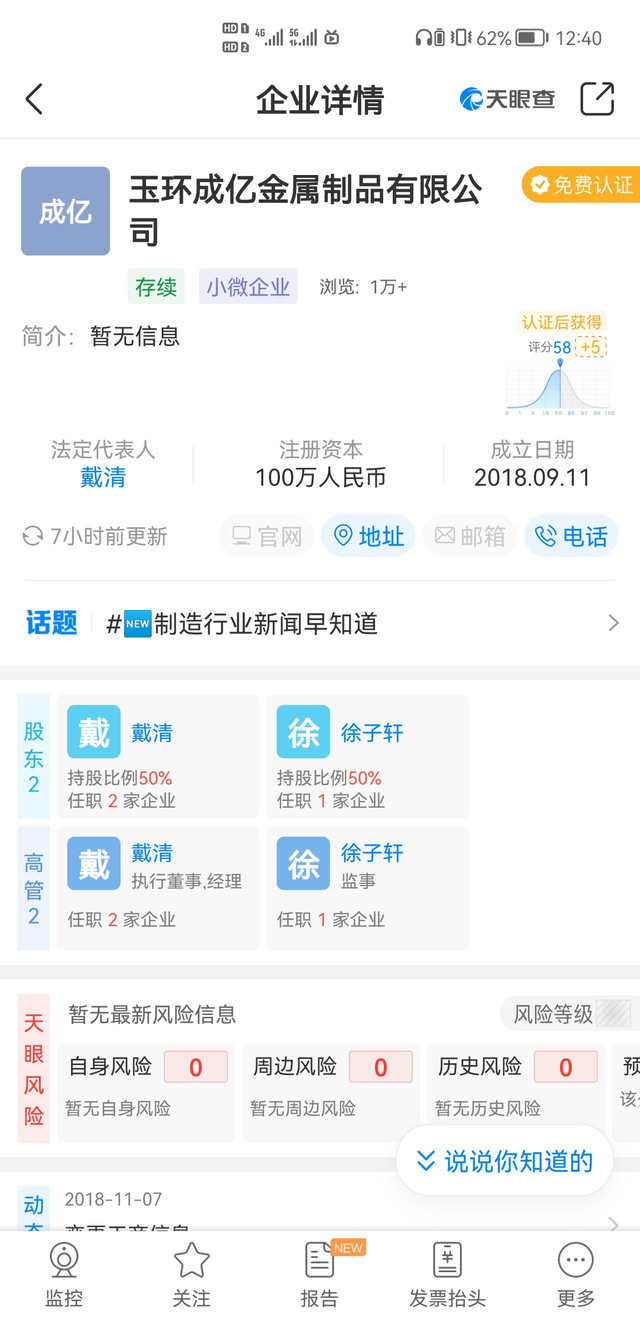Open the 更多 menu
This screenshot has height=1320, width=640.
pyautogui.click(x=576, y=1275)
